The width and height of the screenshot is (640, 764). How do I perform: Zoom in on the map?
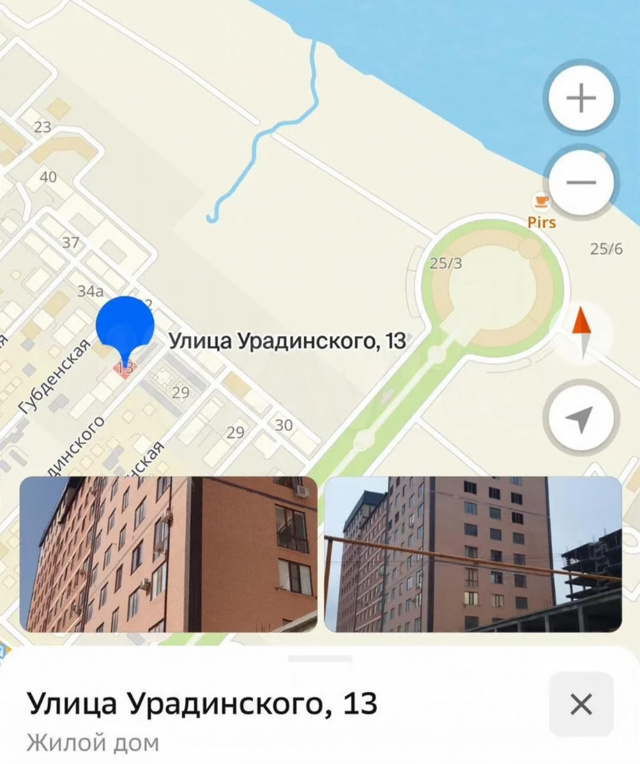581,98
